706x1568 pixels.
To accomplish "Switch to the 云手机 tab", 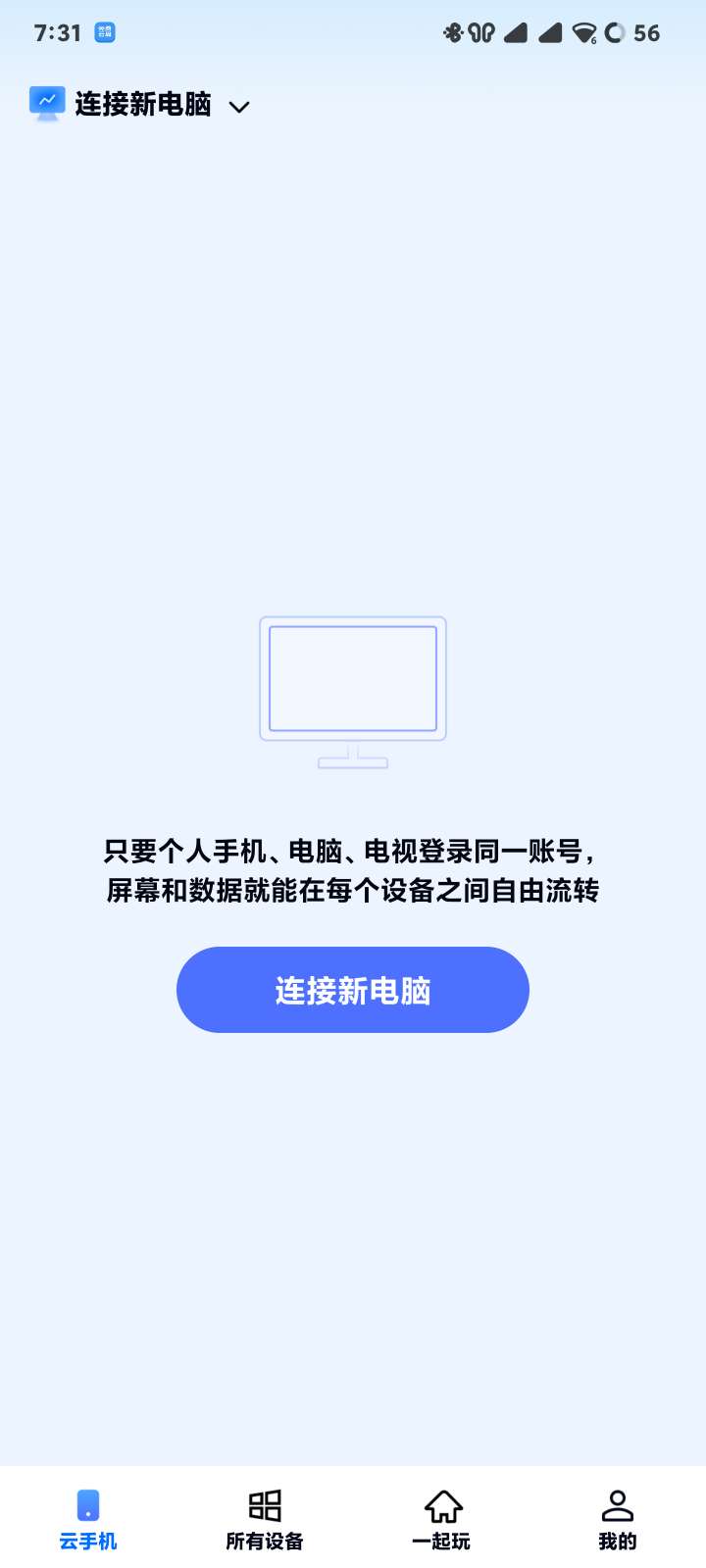I will click(88, 1519).
